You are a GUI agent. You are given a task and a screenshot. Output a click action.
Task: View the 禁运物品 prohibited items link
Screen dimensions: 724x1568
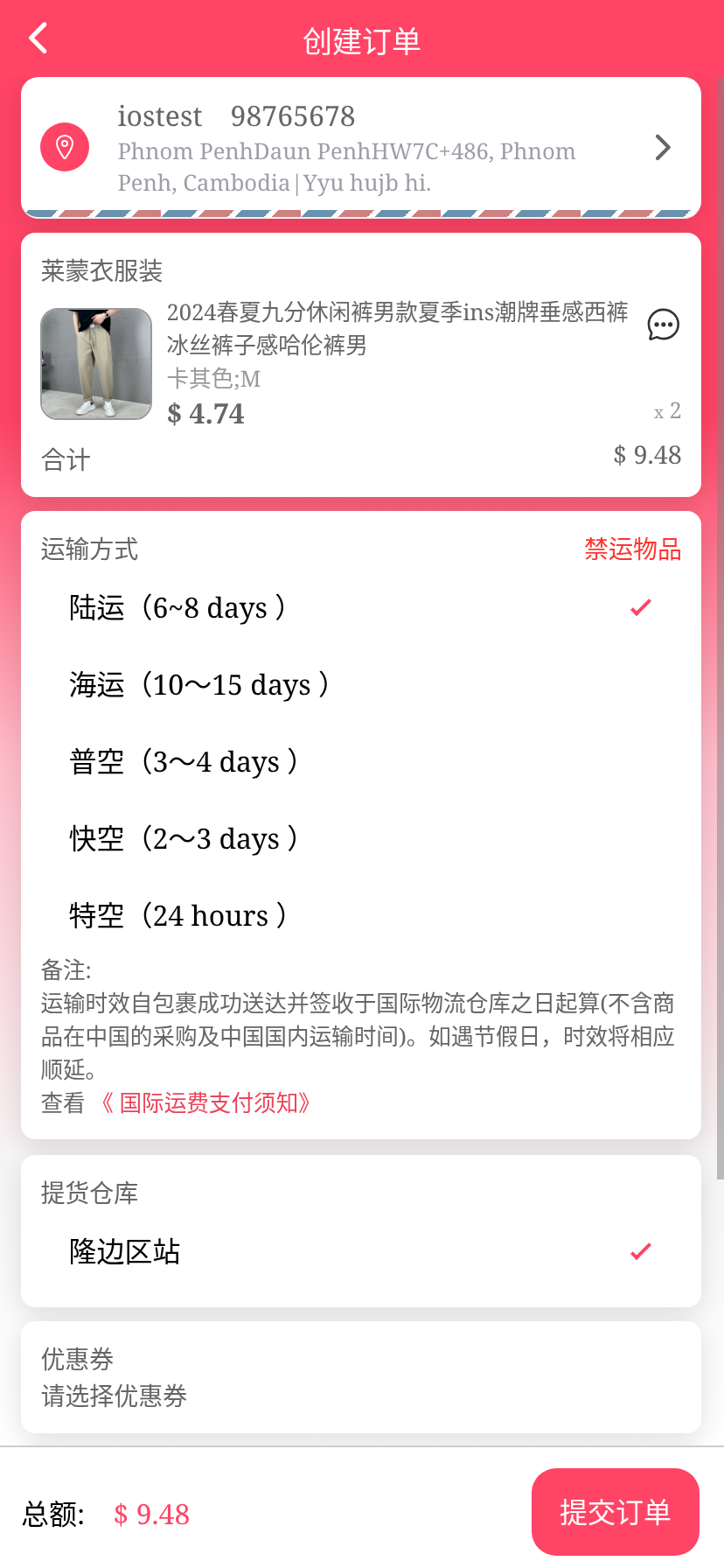[632, 549]
